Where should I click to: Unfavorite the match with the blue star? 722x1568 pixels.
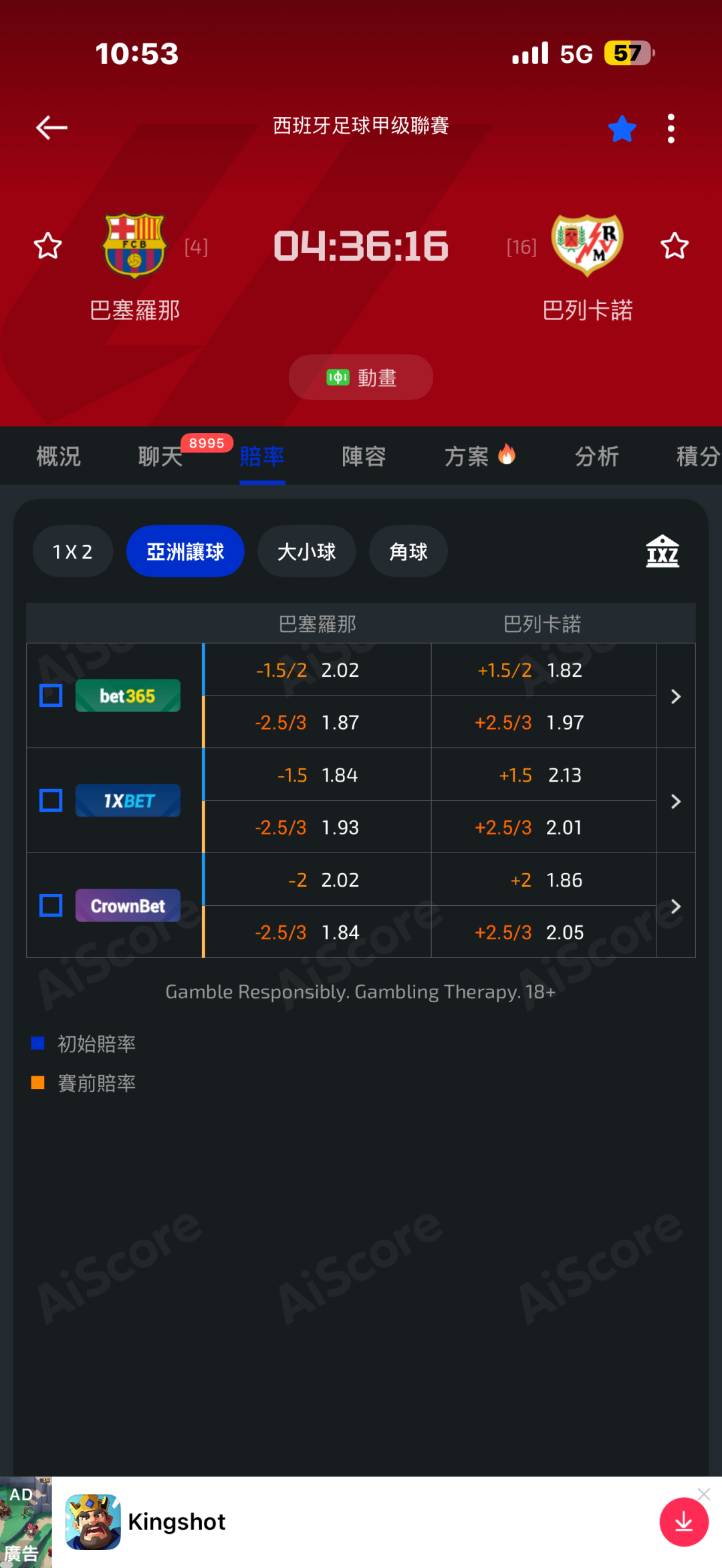[622, 128]
